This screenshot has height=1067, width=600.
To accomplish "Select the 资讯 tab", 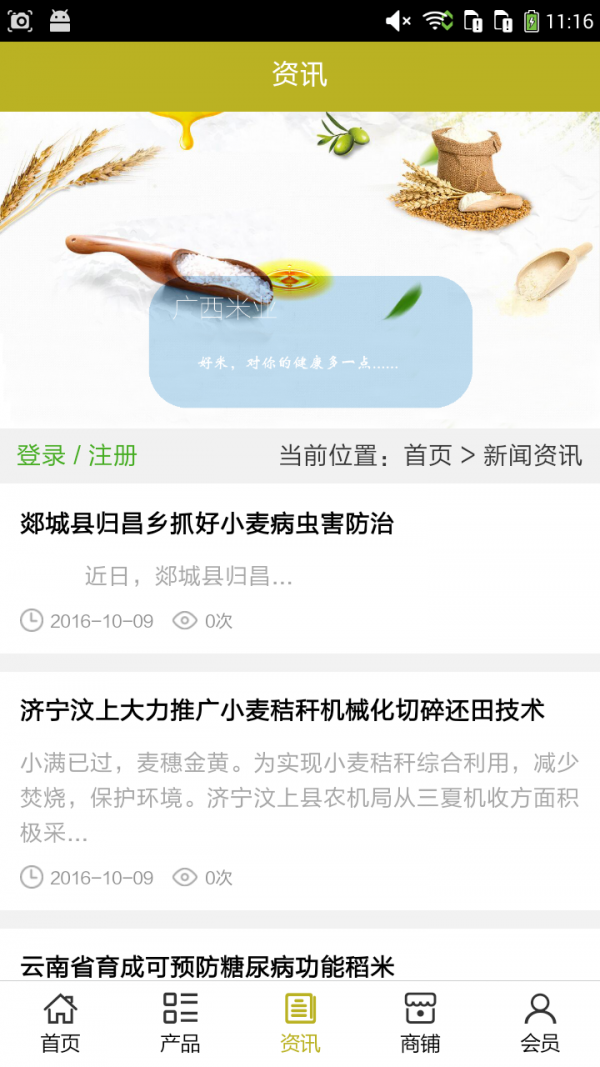I will pos(300,1023).
